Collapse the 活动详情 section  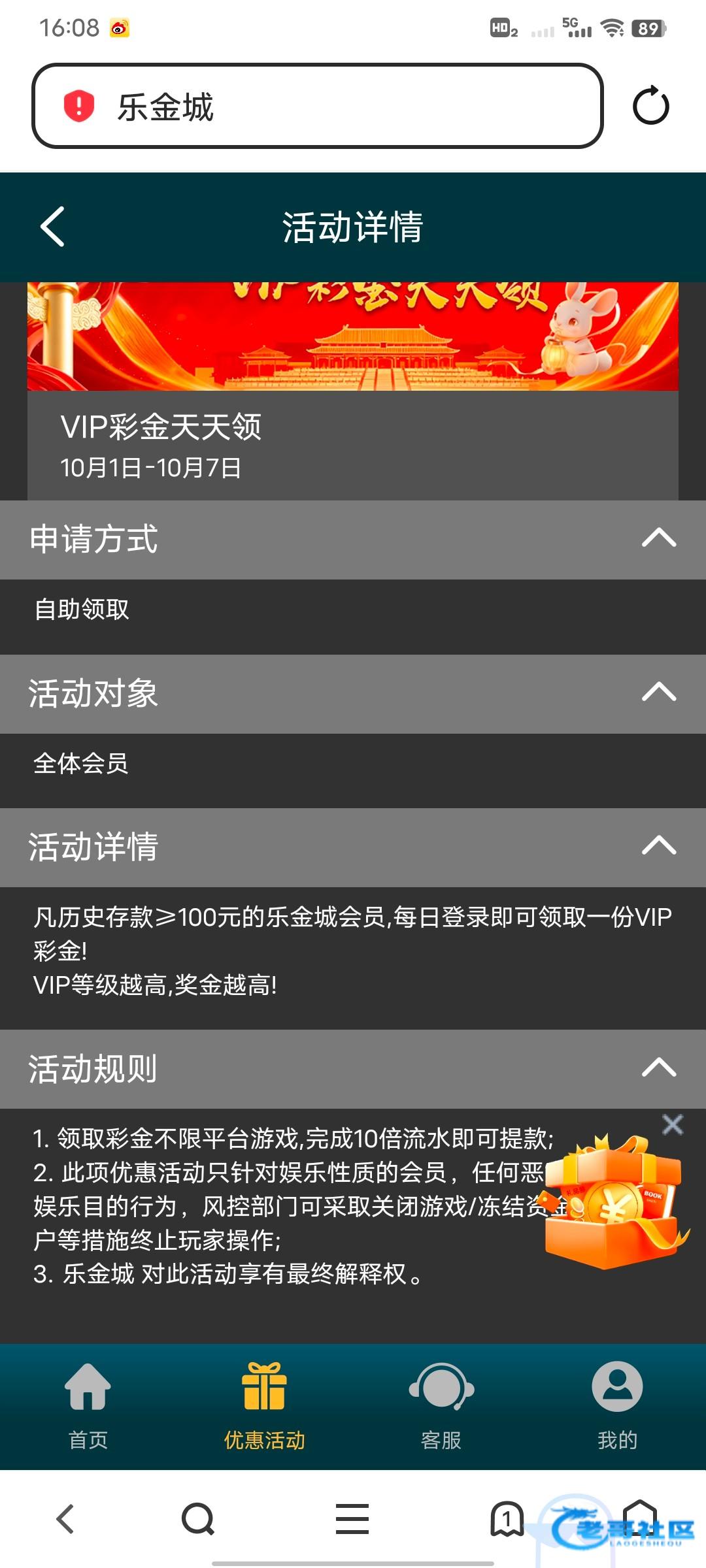(x=658, y=846)
